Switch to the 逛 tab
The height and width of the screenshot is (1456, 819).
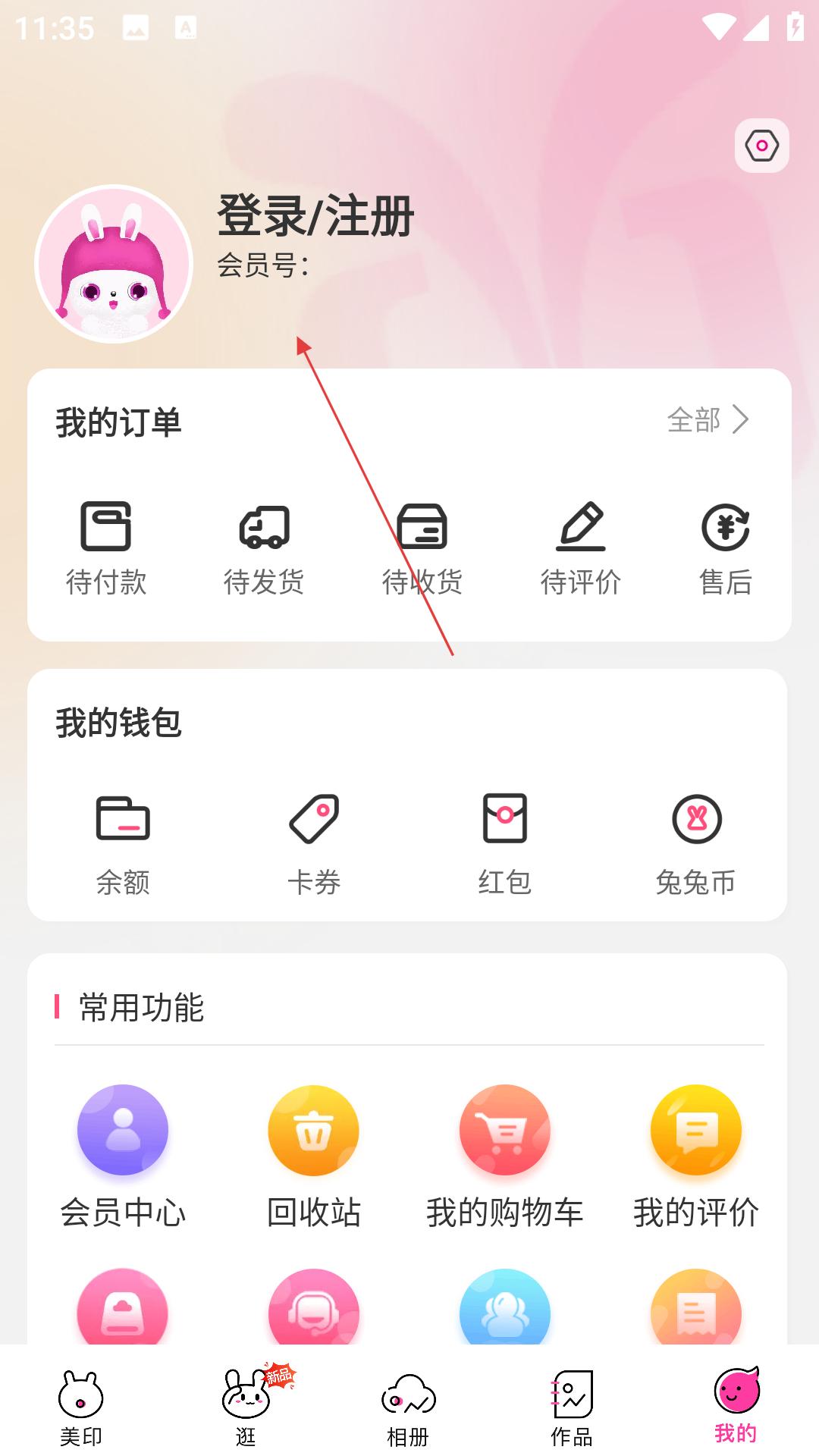pos(246,1408)
